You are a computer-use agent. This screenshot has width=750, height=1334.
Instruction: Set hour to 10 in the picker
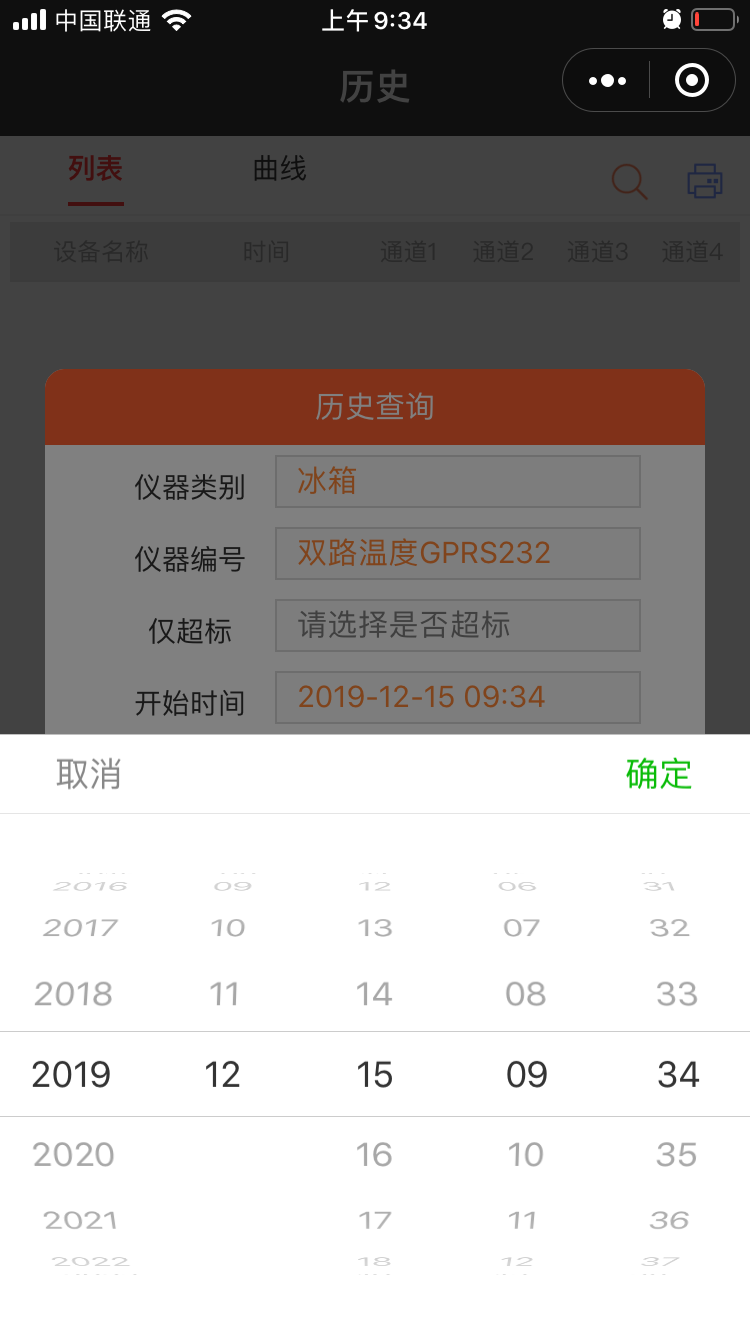tap(525, 1154)
